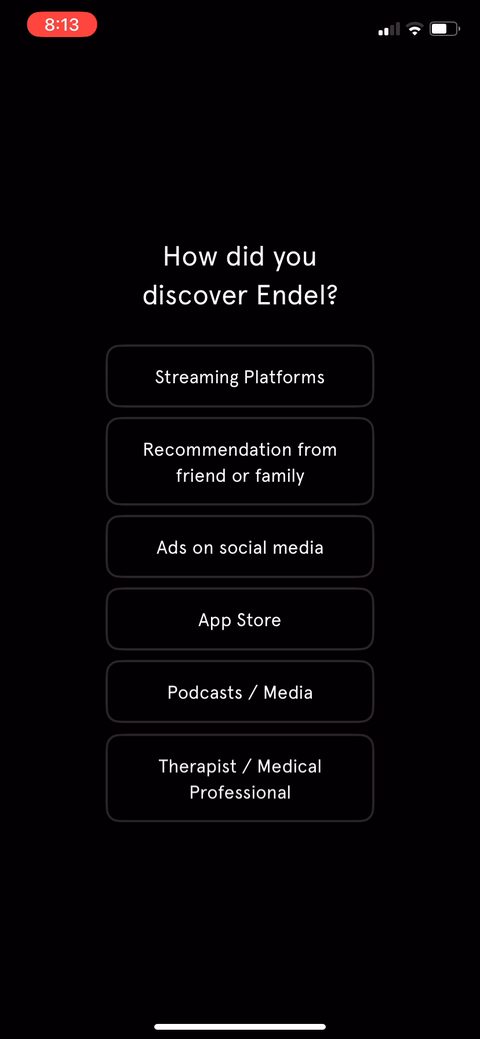Tap Therapist / Medical Professional

pos(239,779)
